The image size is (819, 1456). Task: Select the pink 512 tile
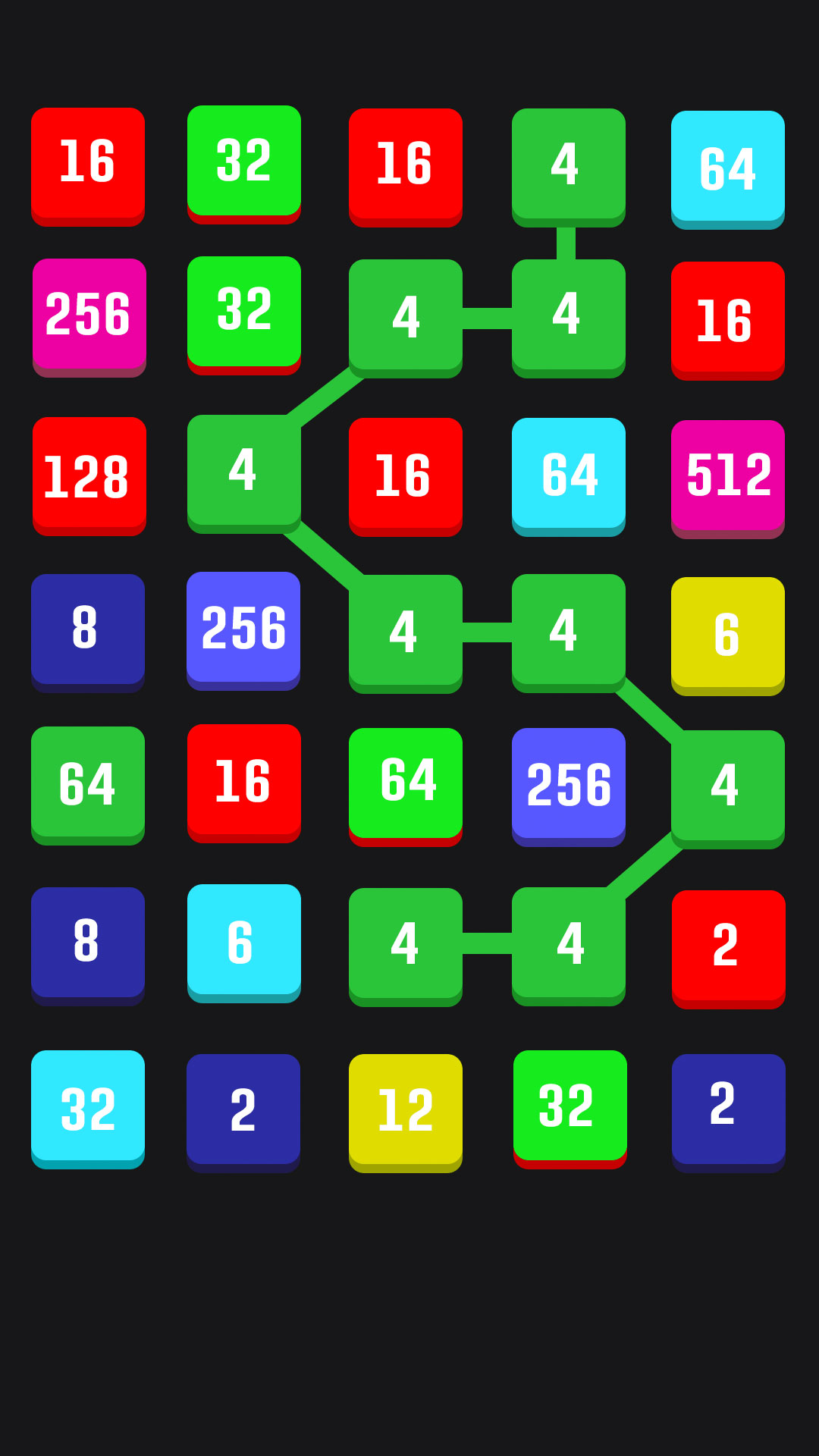tap(728, 477)
